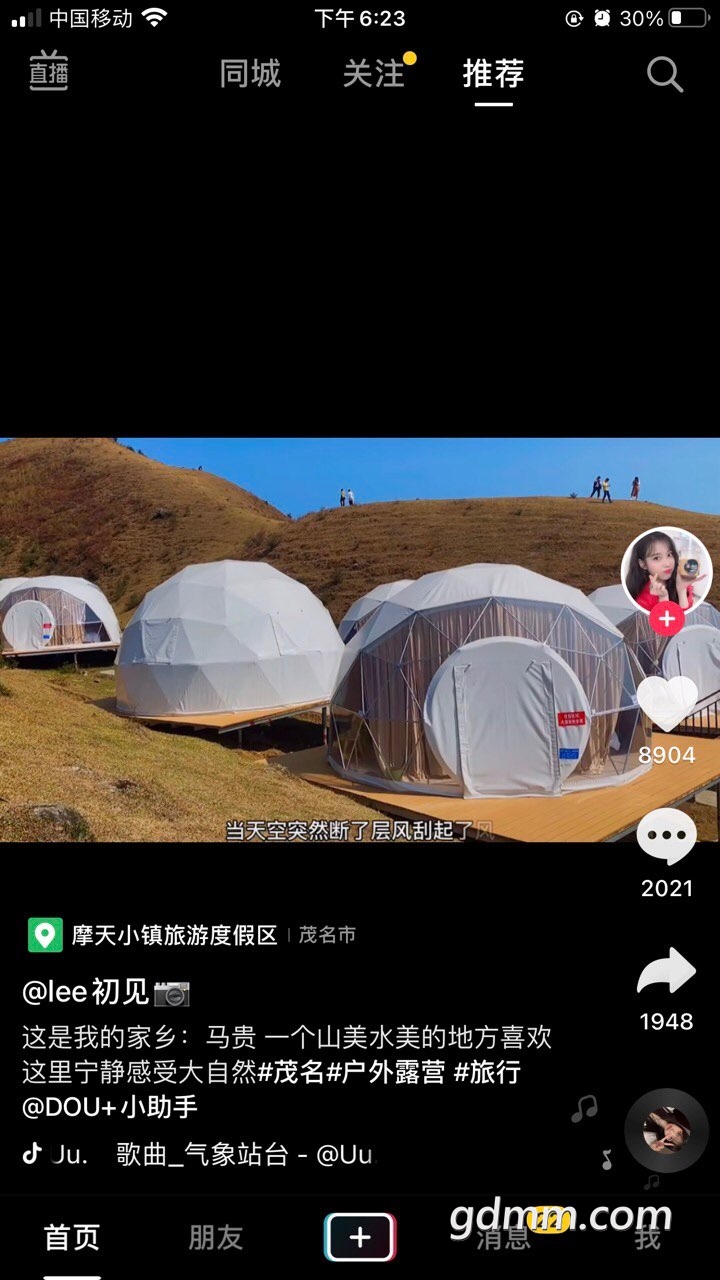This screenshot has width=720, height=1280.
Task: Open the search magnifier
Action: click(x=665, y=74)
